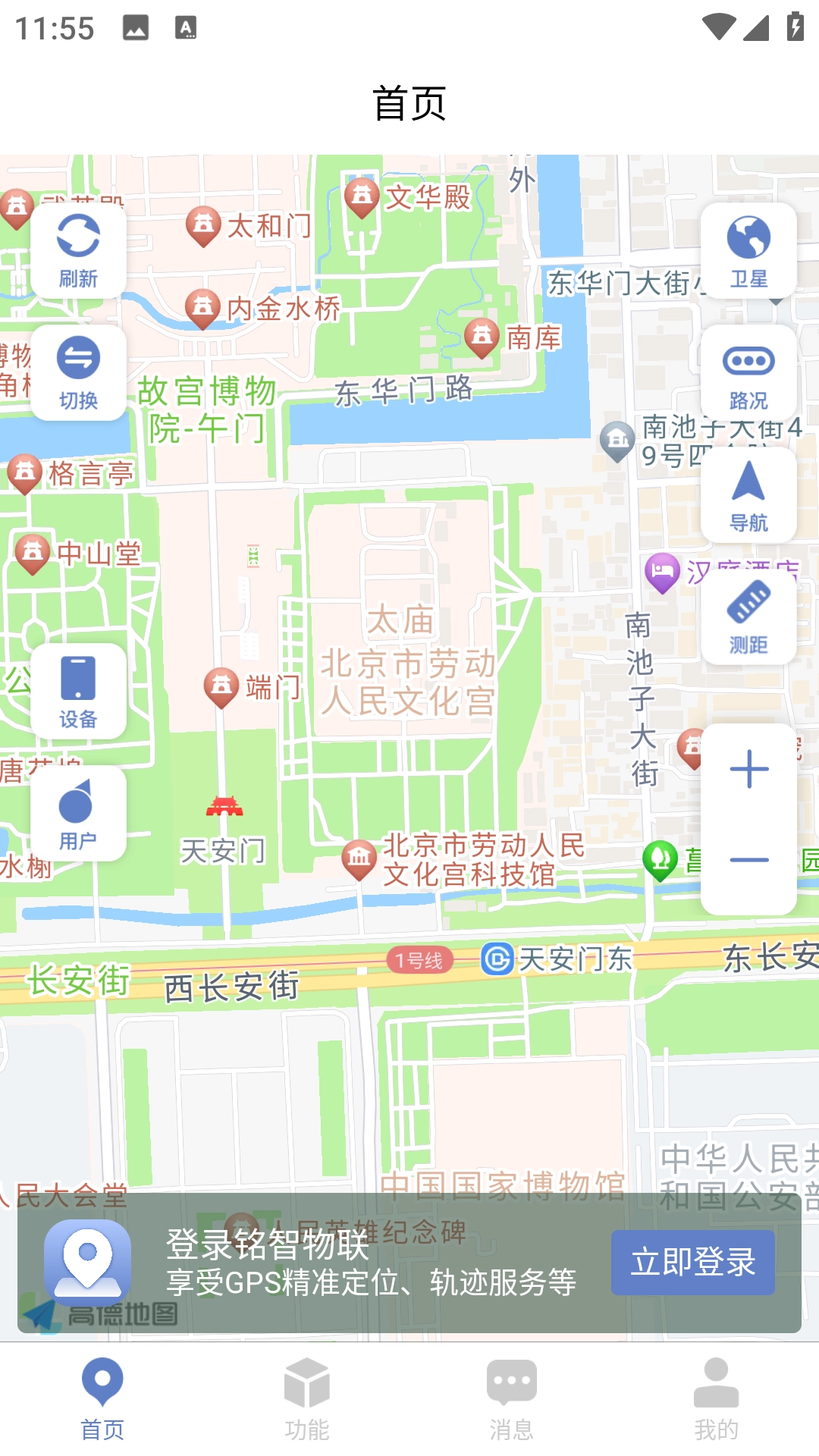Switch to 卫星 satellite view
The width and height of the screenshot is (819, 1456).
pyautogui.click(x=748, y=250)
